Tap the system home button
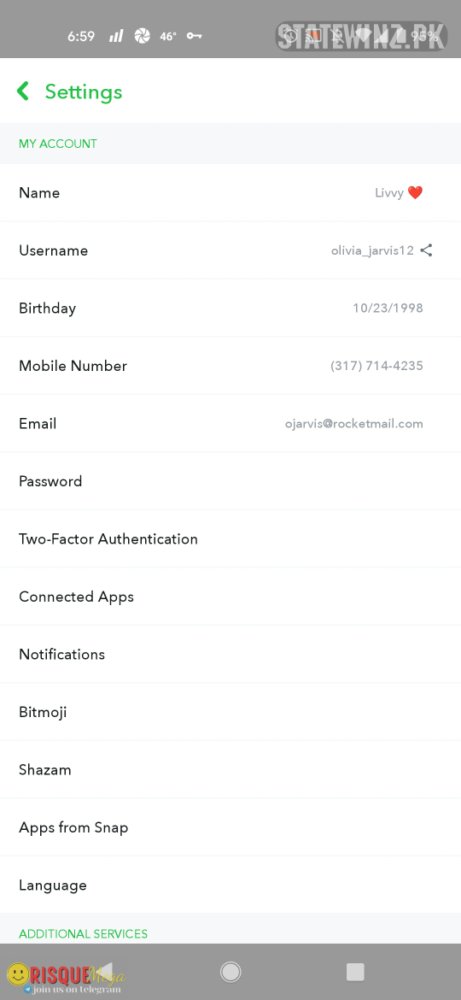This screenshot has height=1000, width=461. pyautogui.click(x=230, y=972)
